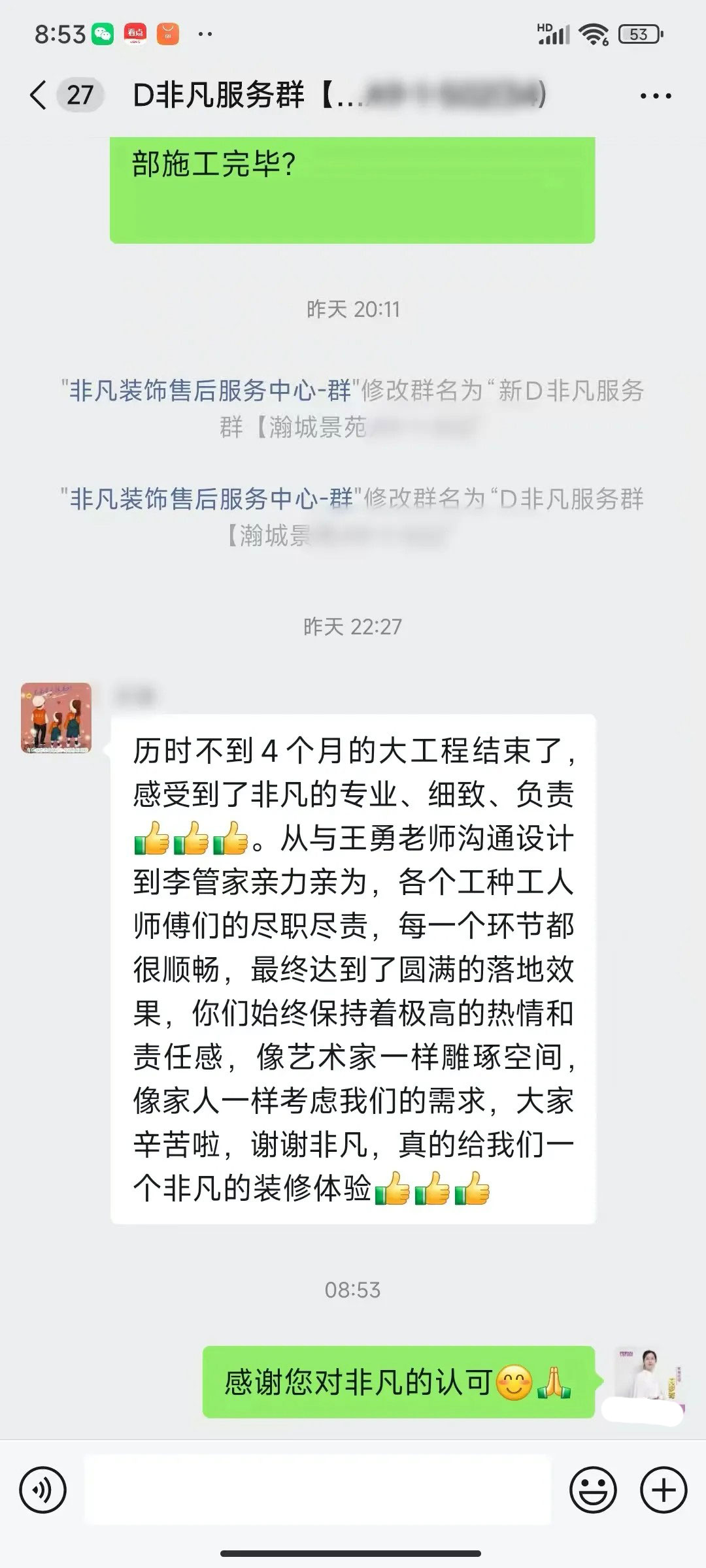Open the plus attachment menu
The image size is (706, 1568).
pos(664,1490)
